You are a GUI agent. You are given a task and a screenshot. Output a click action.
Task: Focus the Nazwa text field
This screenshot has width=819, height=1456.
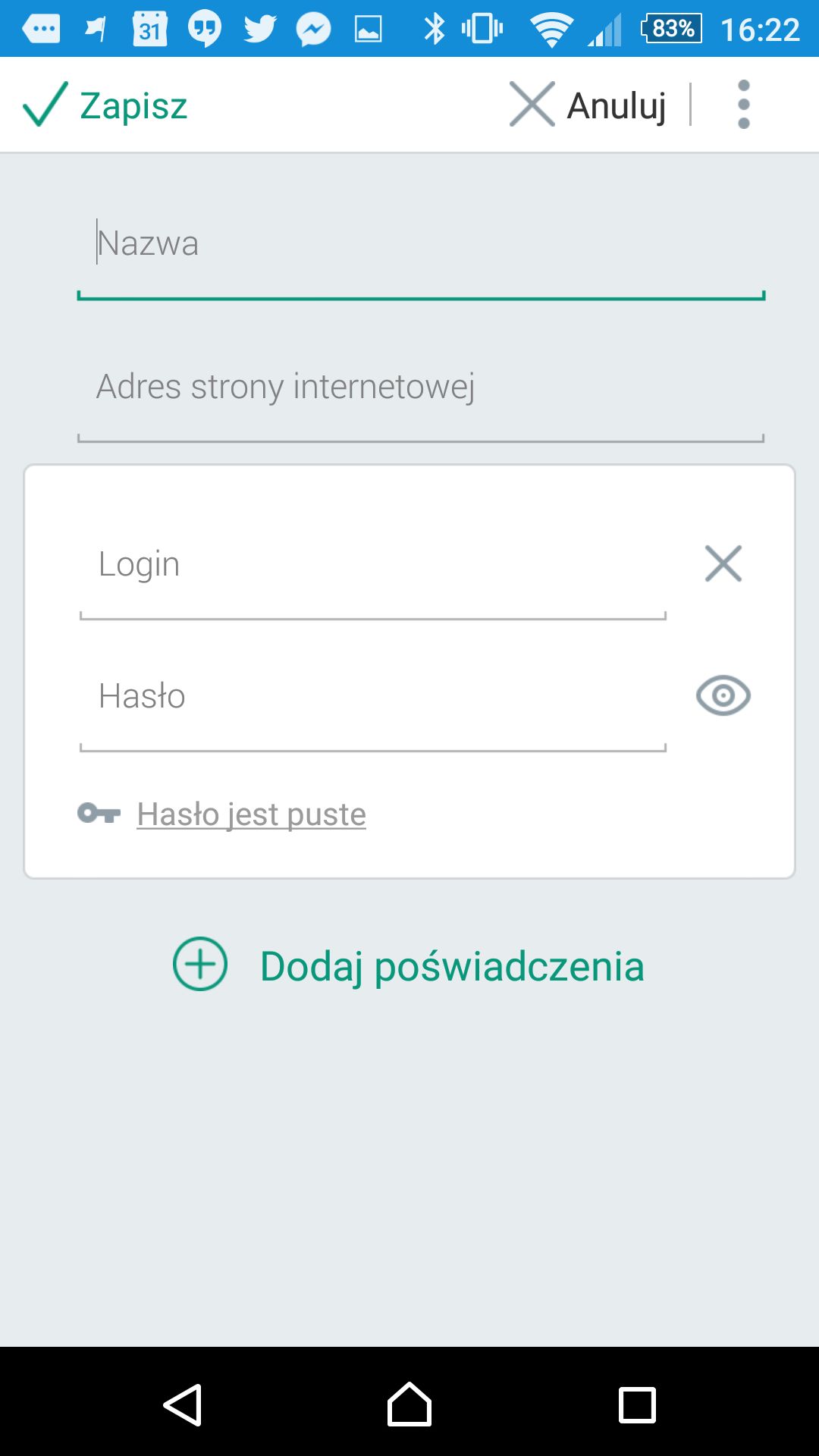pyautogui.click(x=421, y=250)
